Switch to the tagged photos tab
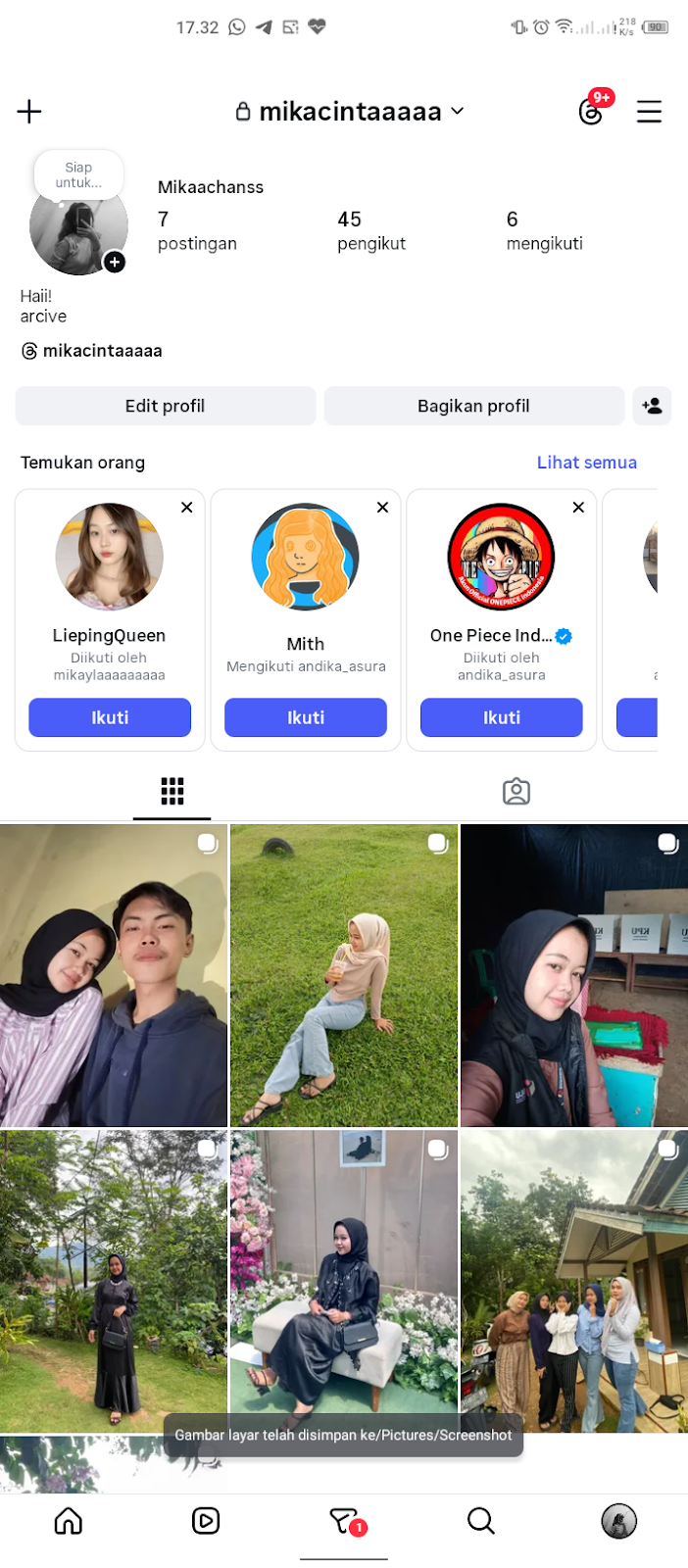The image size is (688, 1568). 516,792
